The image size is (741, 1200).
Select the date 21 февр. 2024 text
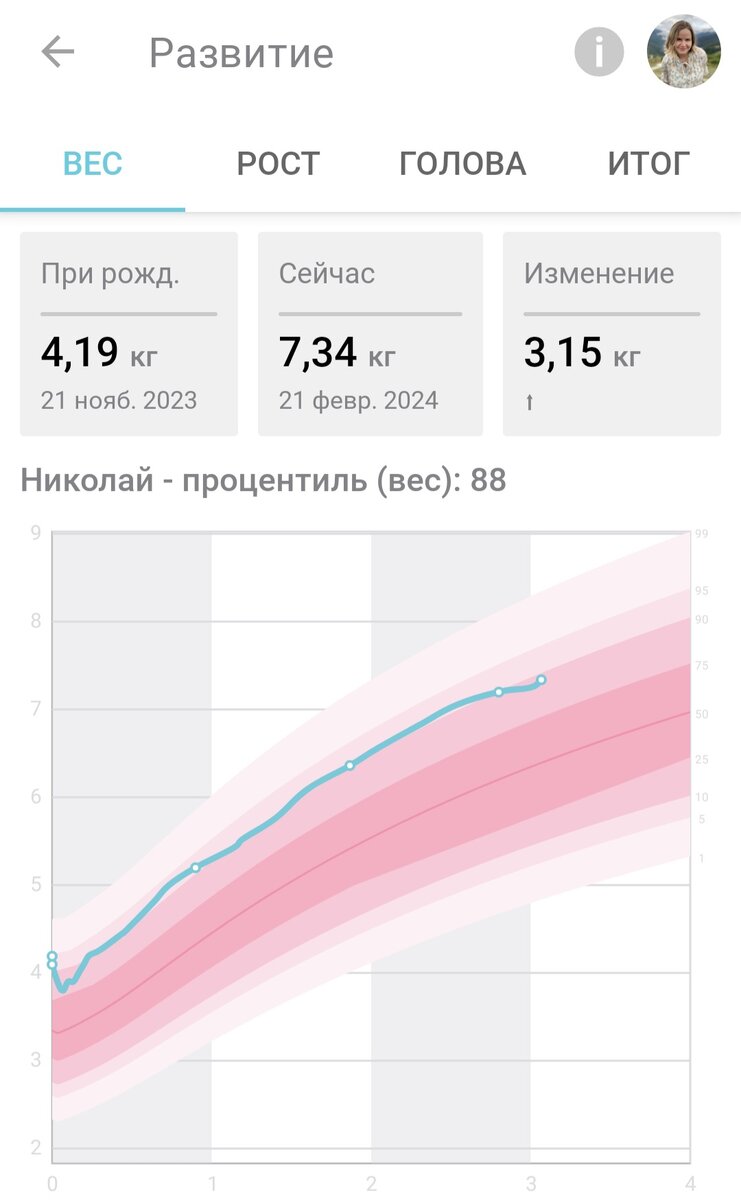pyautogui.click(x=358, y=400)
